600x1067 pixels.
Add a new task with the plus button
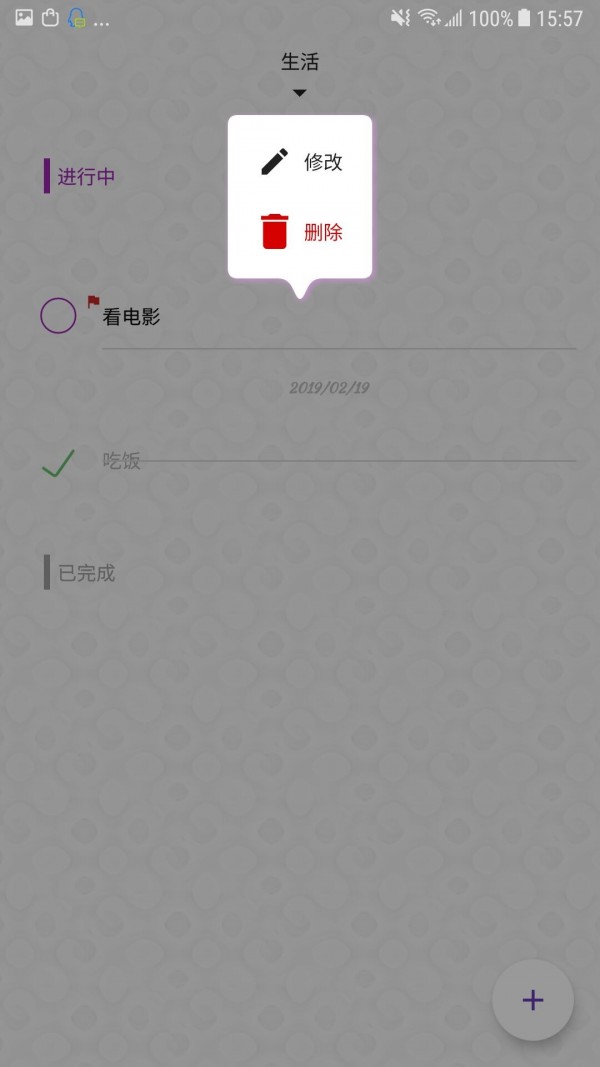pos(533,1000)
